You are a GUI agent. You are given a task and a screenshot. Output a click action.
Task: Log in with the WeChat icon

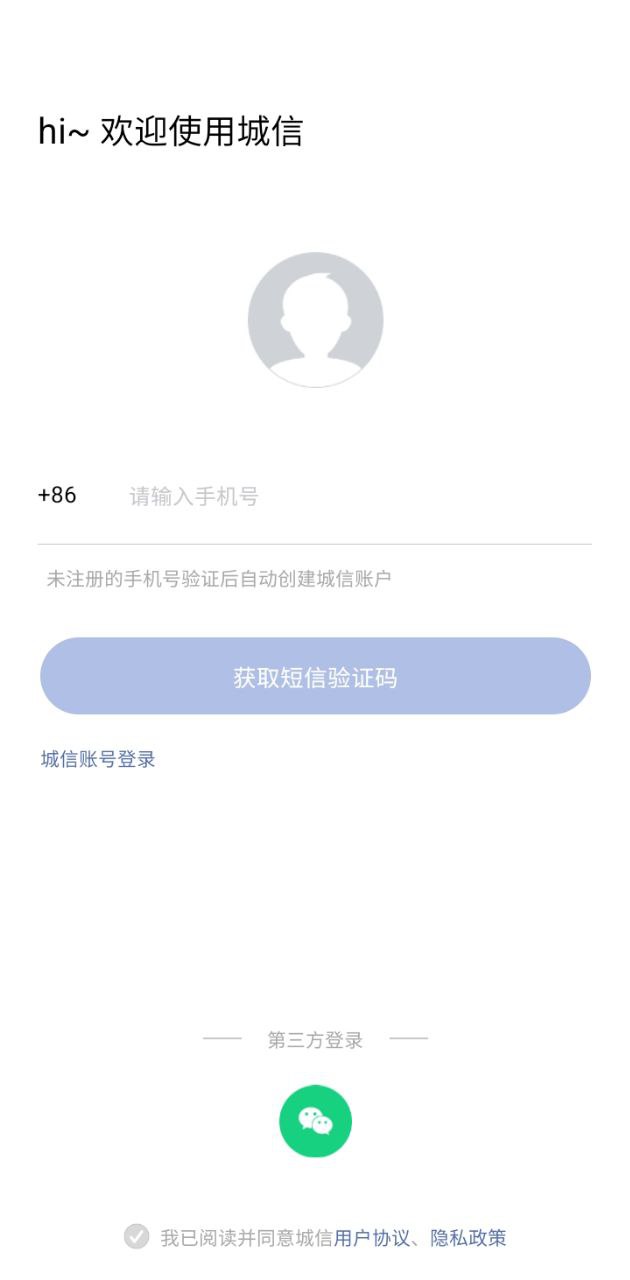click(315, 1121)
